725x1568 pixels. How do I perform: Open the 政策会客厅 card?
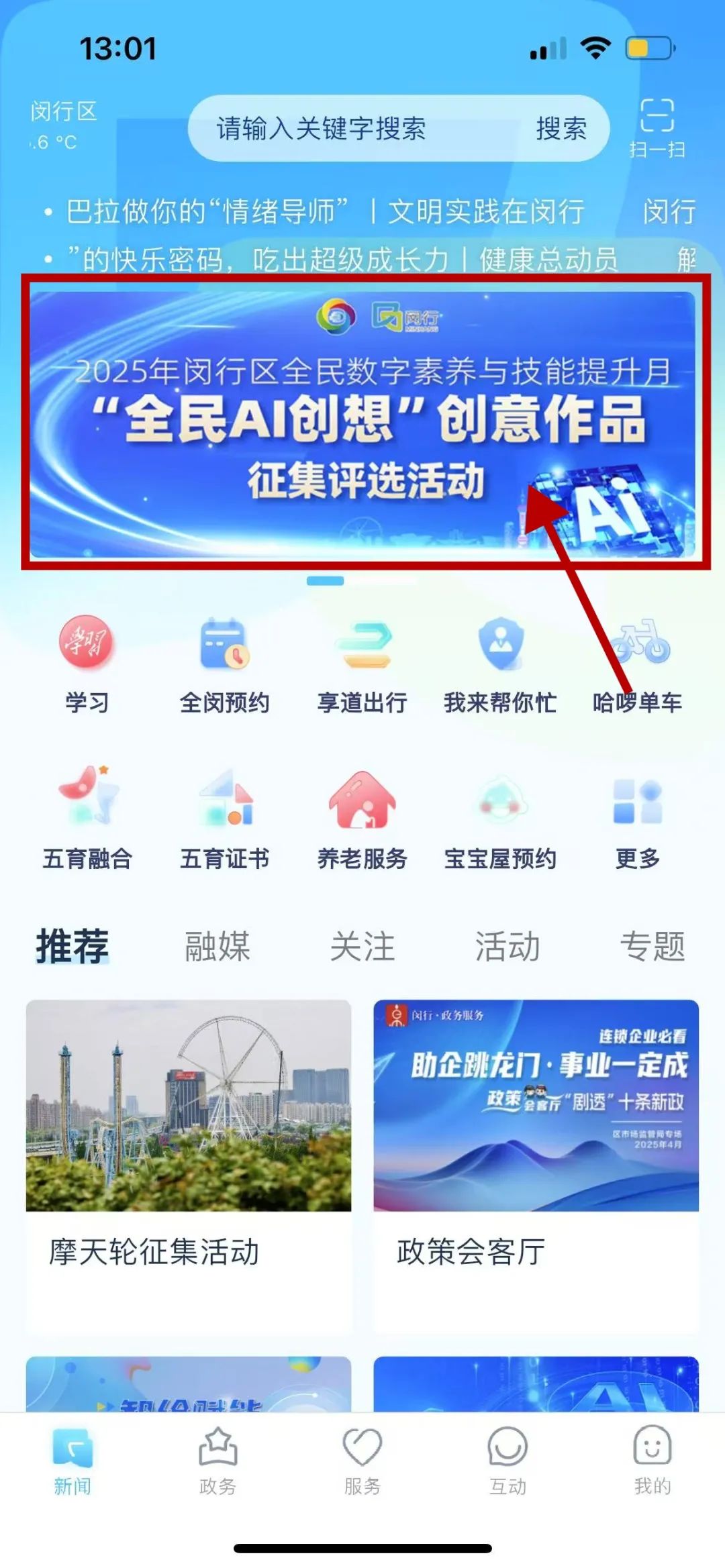point(536,1165)
